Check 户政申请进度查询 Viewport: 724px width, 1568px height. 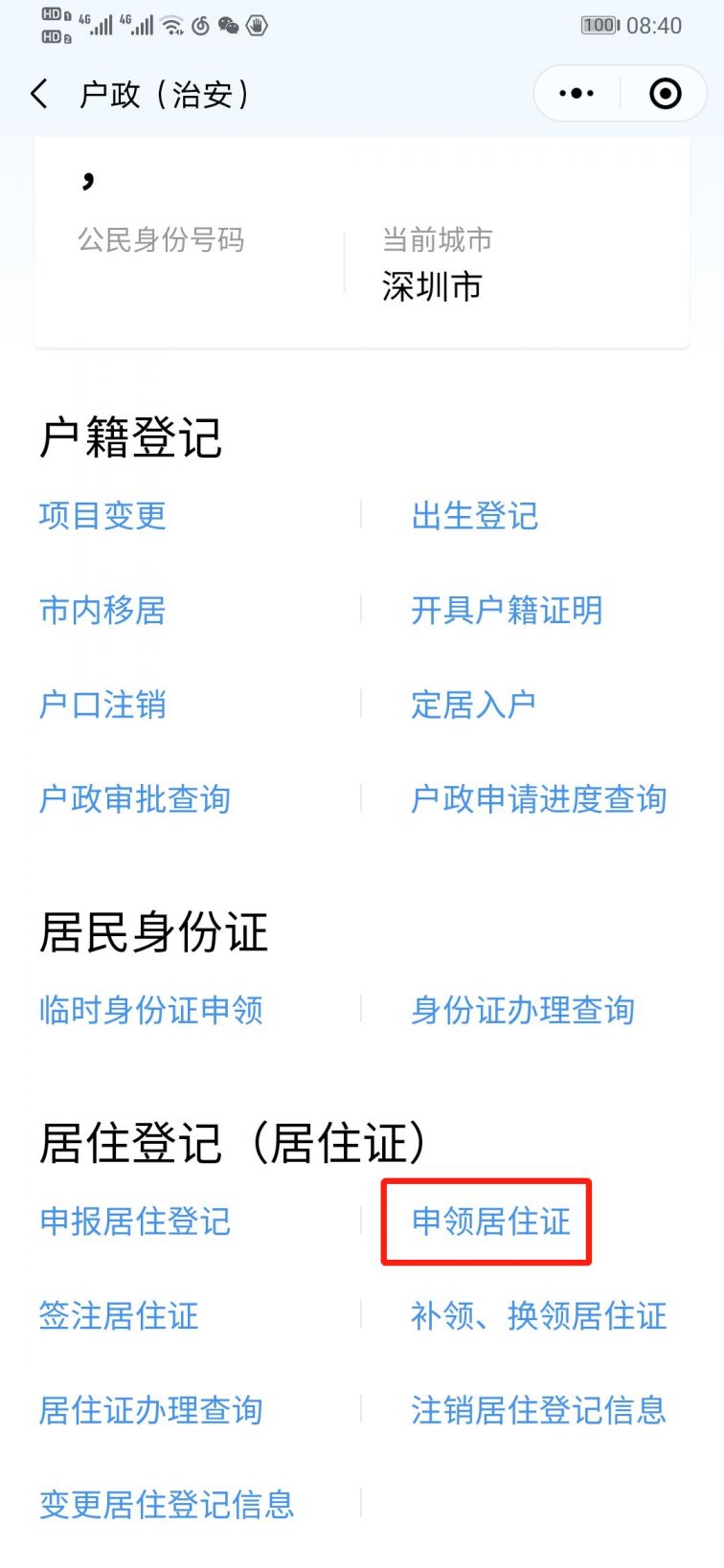pyautogui.click(x=539, y=799)
